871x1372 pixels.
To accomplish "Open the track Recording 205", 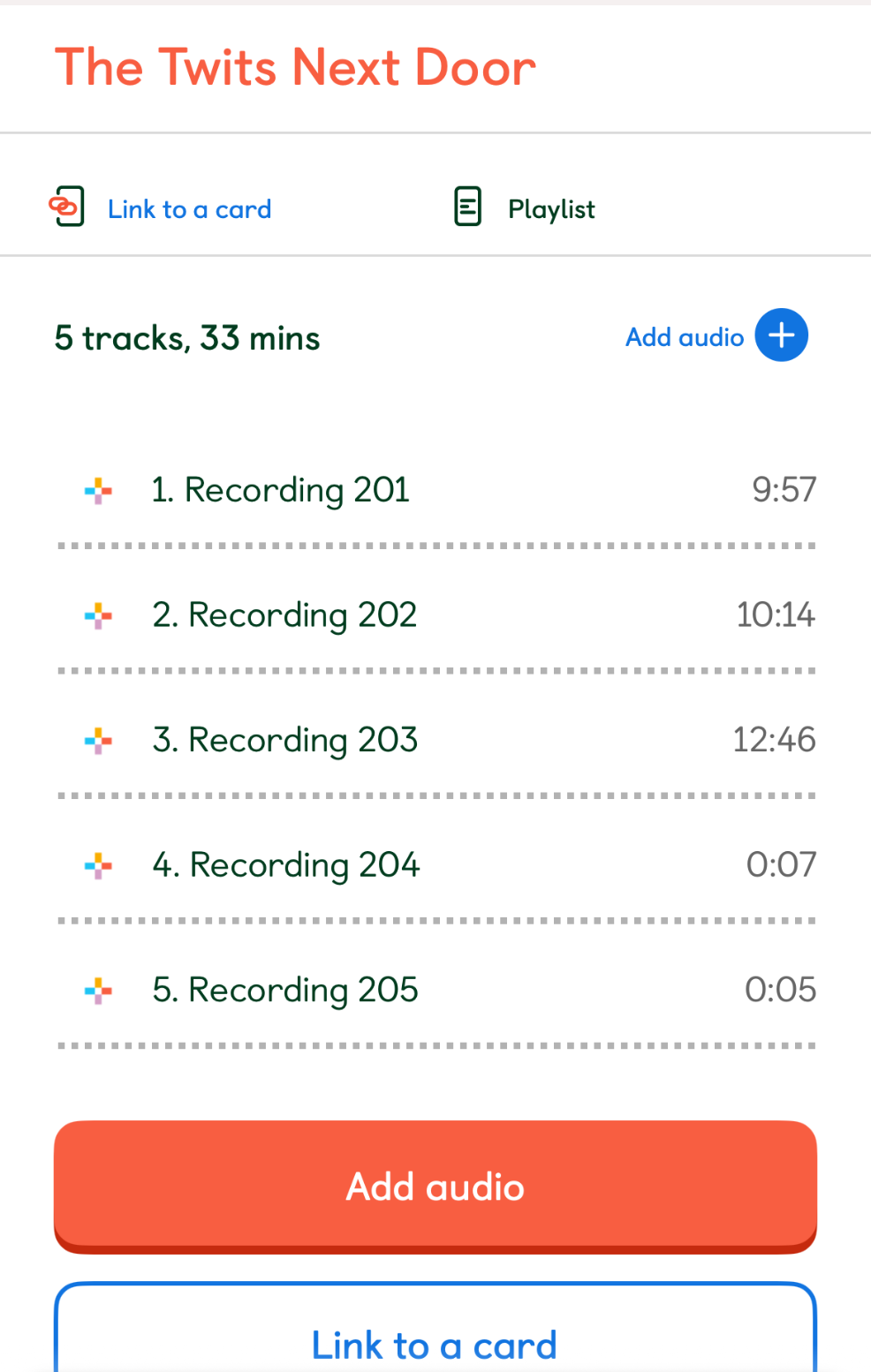I will [284, 991].
